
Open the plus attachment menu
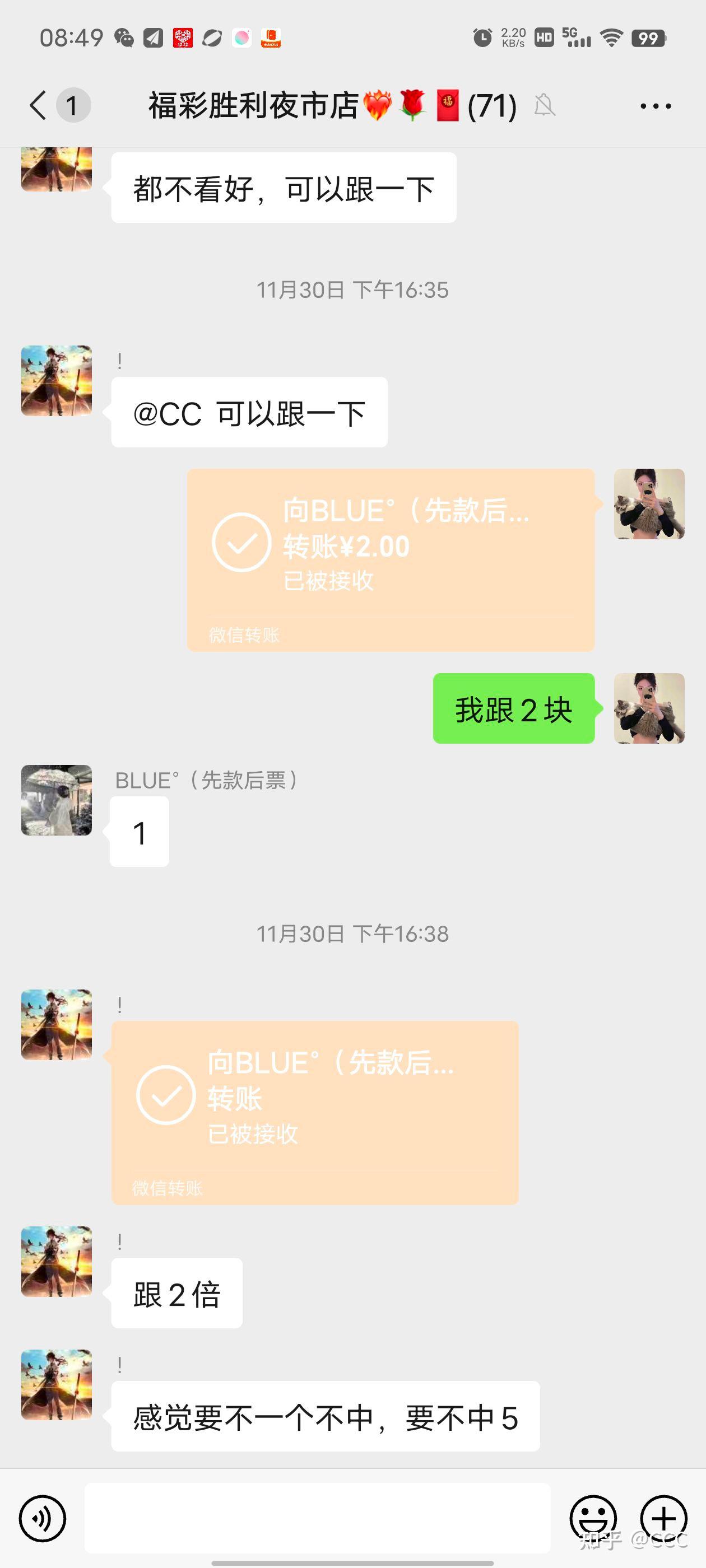coord(663,1518)
